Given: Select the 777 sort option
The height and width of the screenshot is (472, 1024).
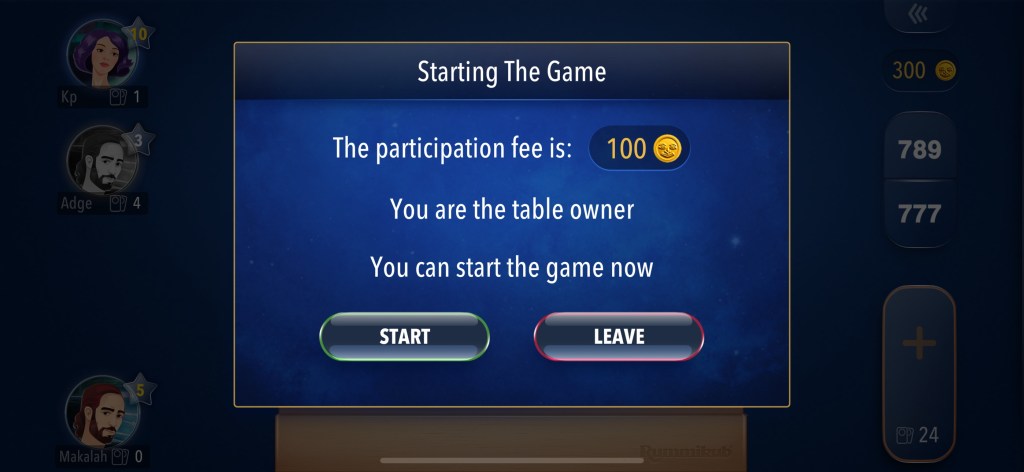Looking at the screenshot, I should click(x=919, y=213).
